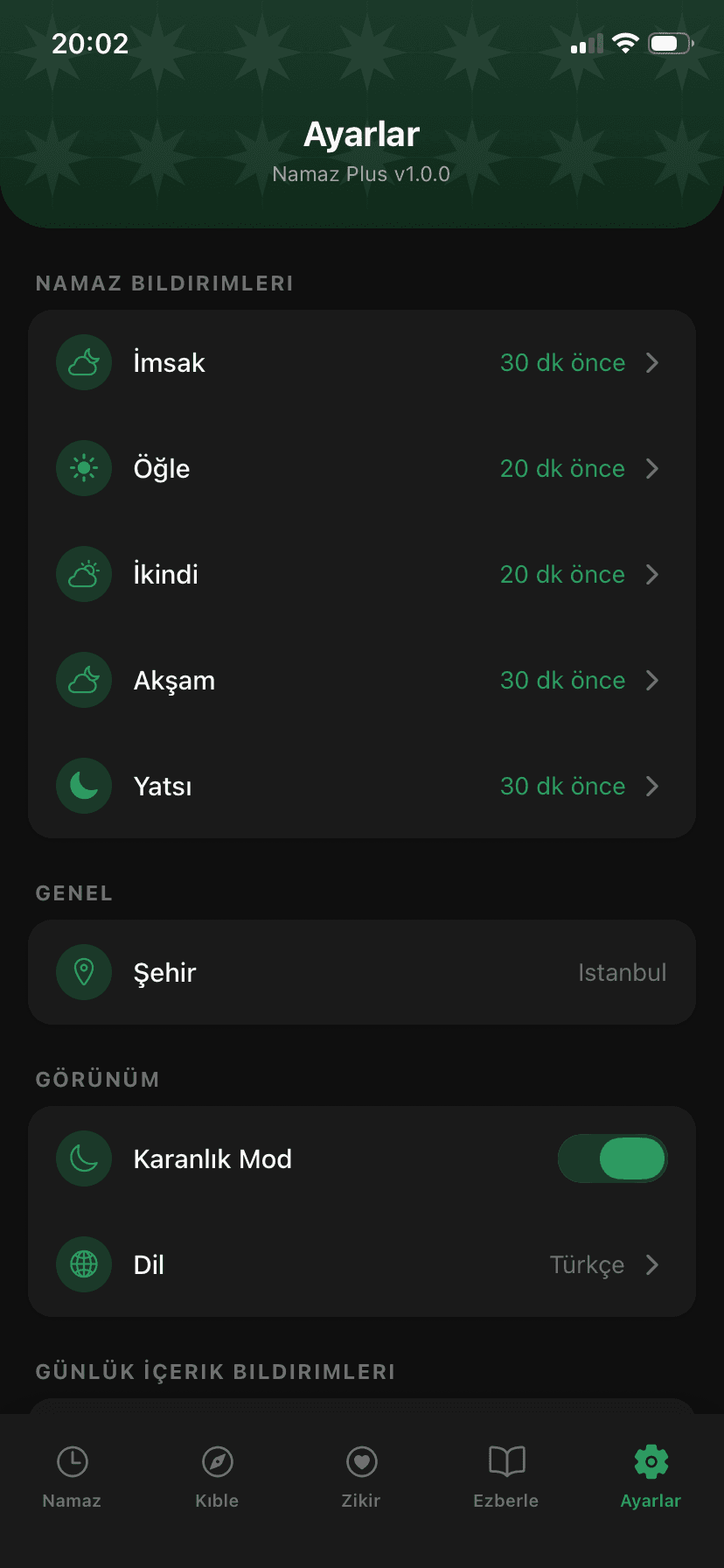Select the Istanbul city setting
Image resolution: width=724 pixels, height=1568 pixels.
(622, 972)
